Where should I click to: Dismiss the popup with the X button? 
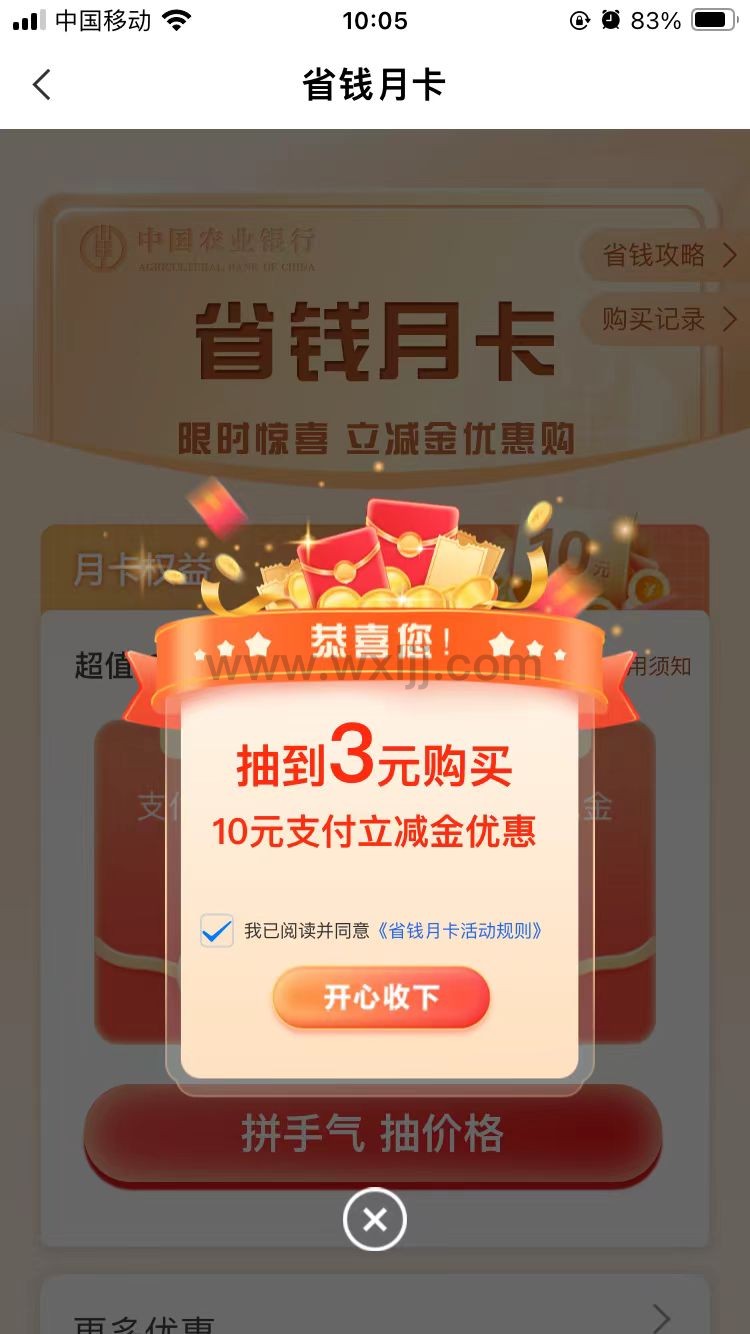coord(374,1219)
